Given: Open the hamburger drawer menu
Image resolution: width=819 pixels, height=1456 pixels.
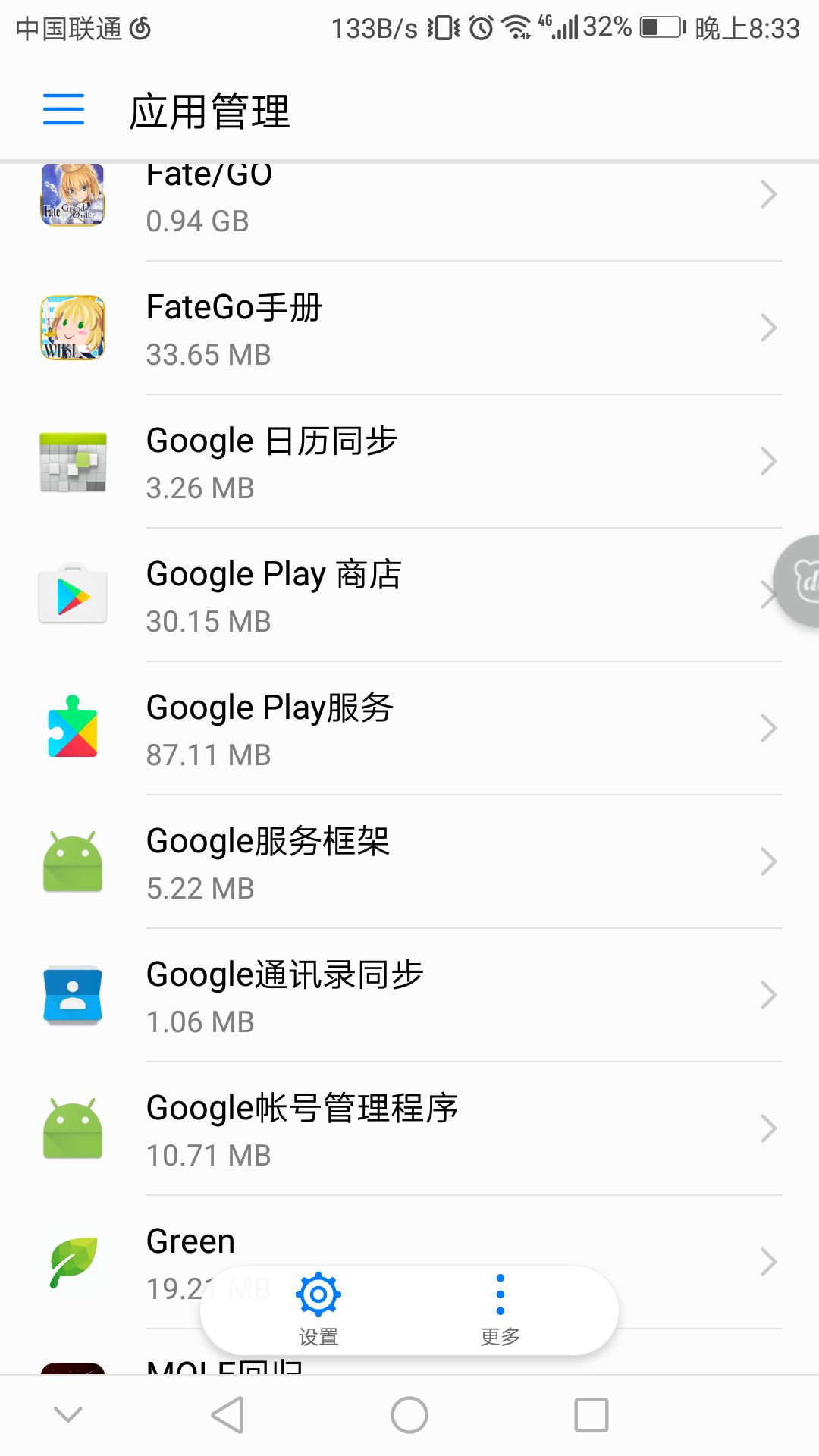Looking at the screenshot, I should pyautogui.click(x=64, y=109).
